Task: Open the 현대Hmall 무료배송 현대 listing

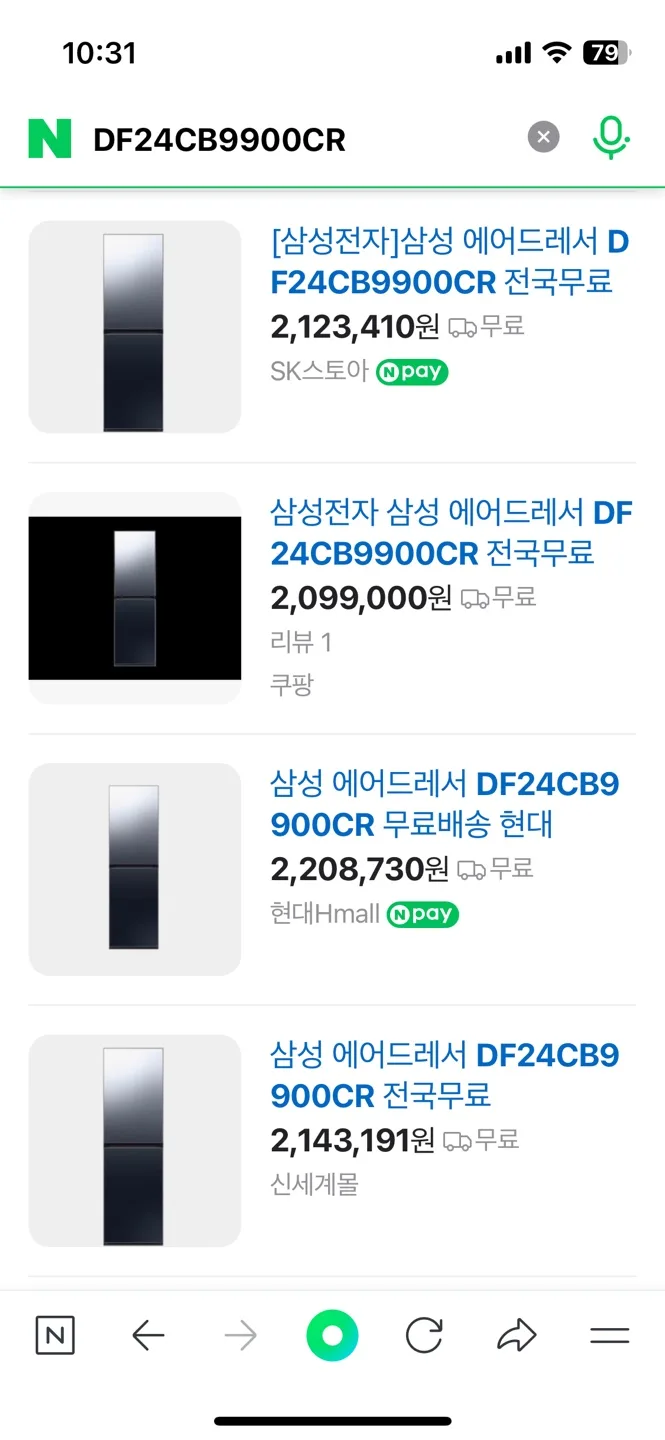Action: coord(445,804)
